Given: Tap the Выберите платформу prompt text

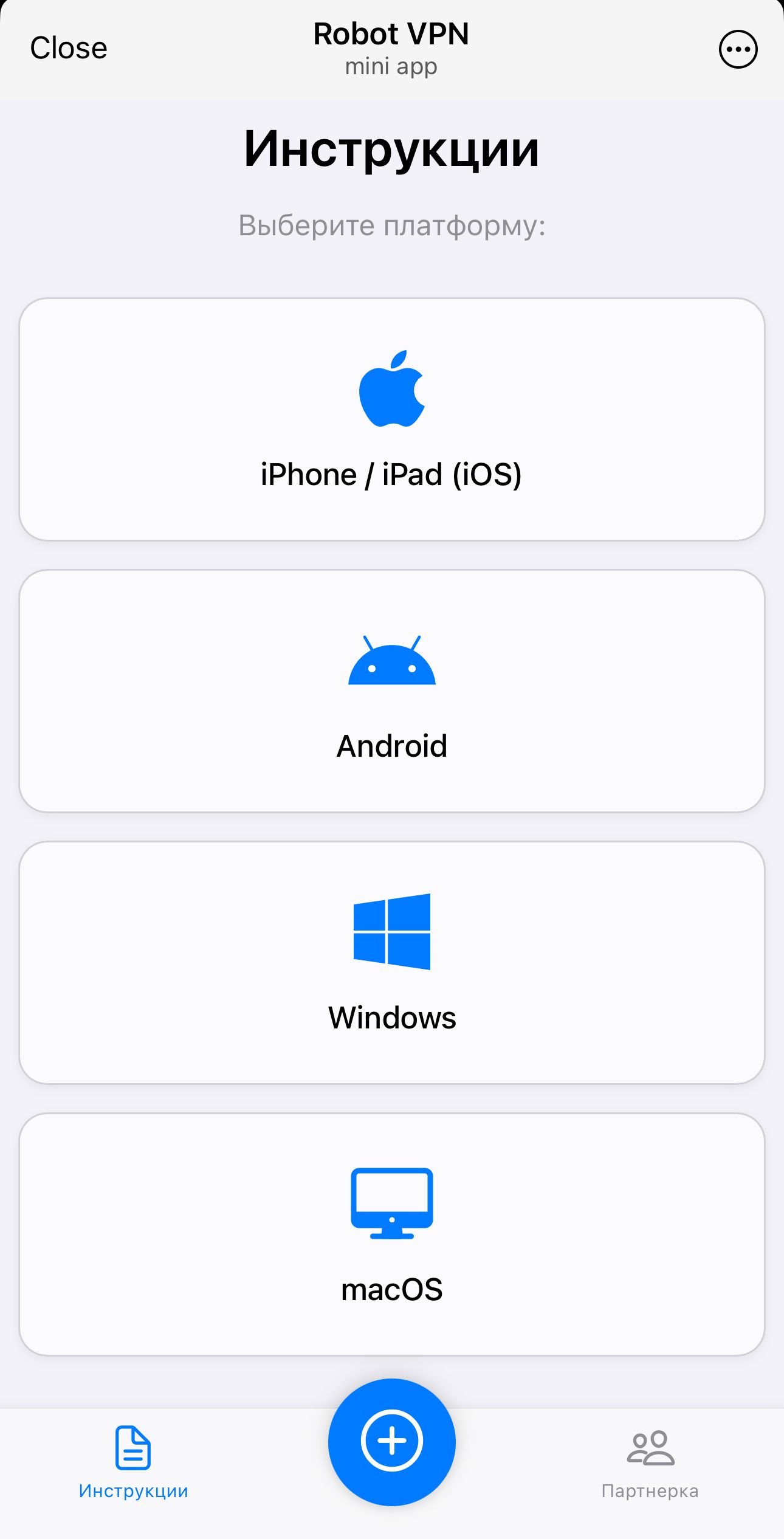Looking at the screenshot, I should [x=391, y=226].
